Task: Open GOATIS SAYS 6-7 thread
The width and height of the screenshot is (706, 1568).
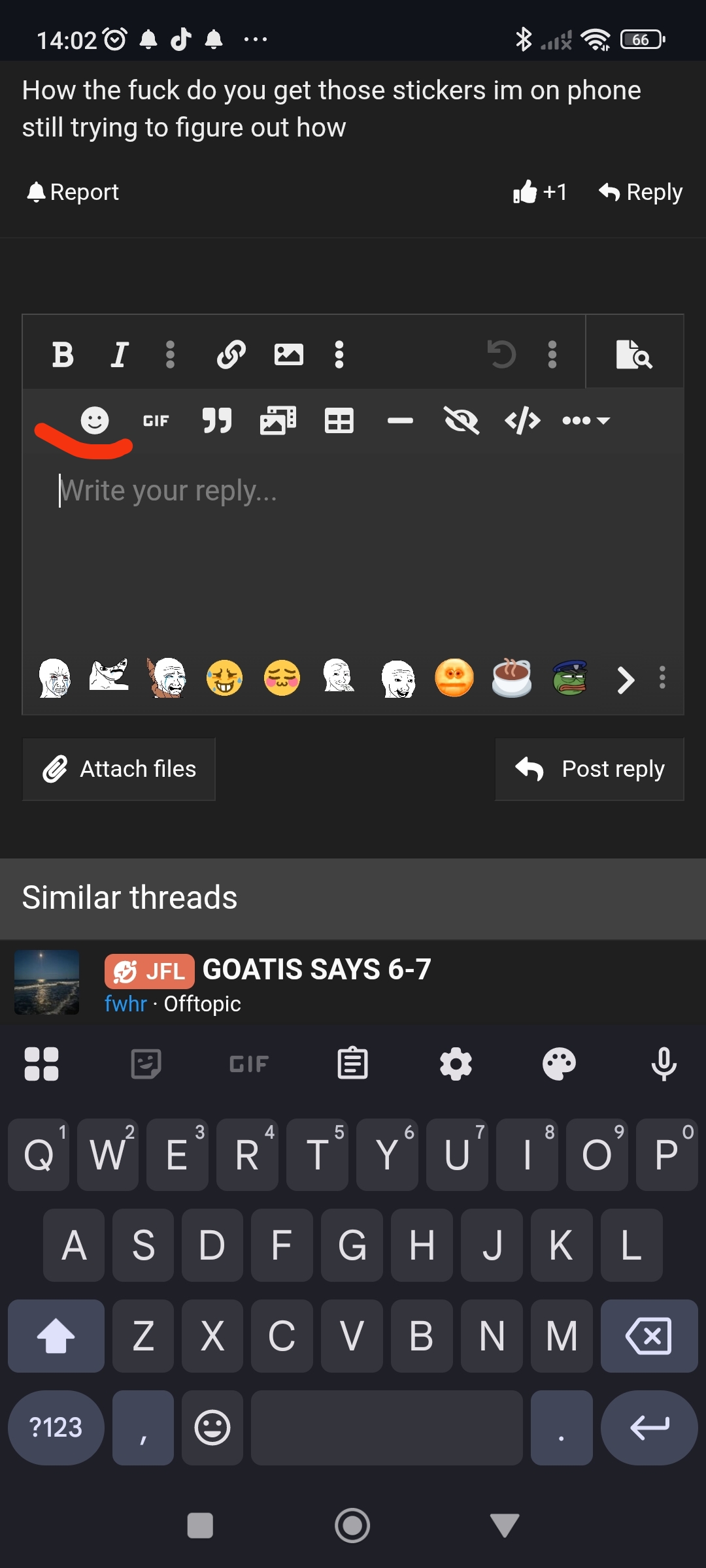Action: tap(316, 970)
